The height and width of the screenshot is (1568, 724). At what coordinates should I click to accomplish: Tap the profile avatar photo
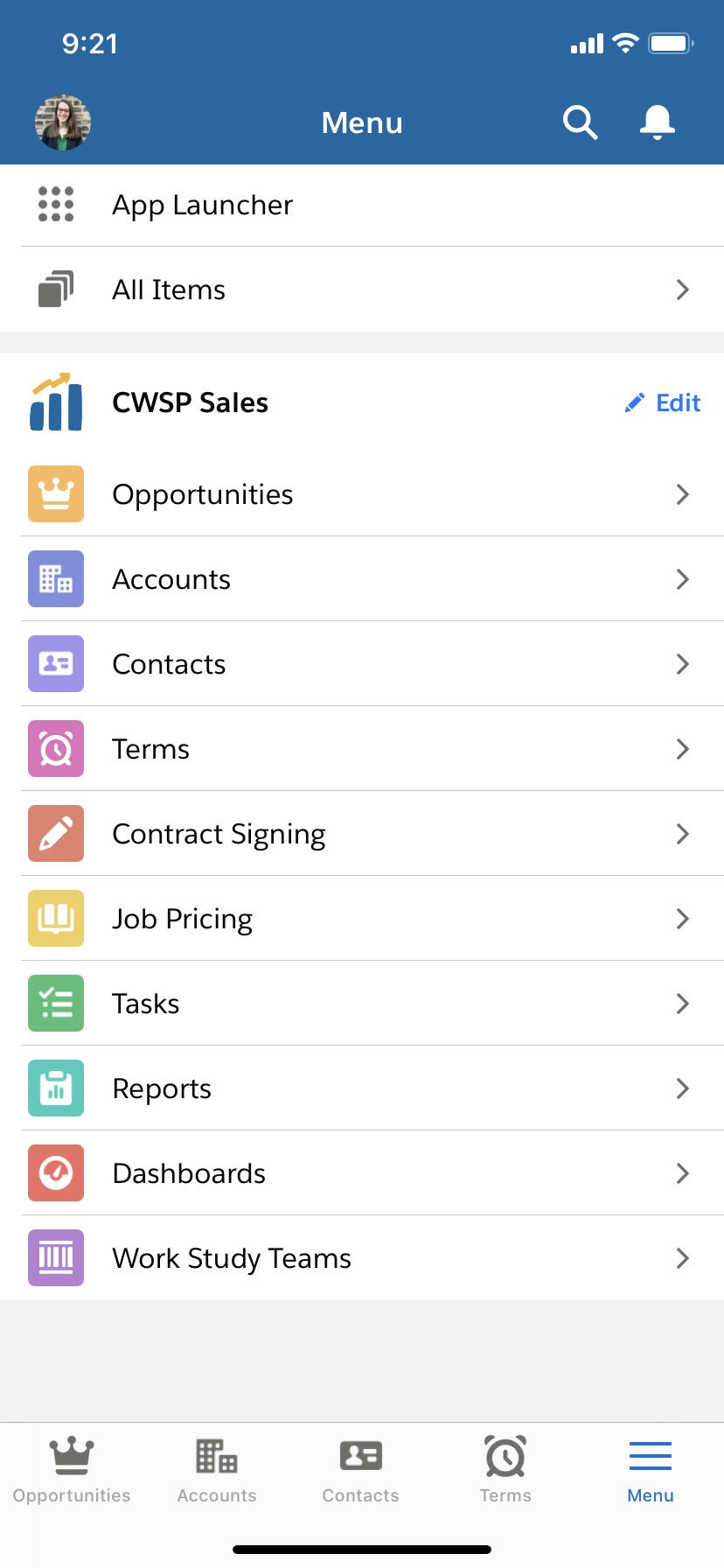click(x=63, y=122)
